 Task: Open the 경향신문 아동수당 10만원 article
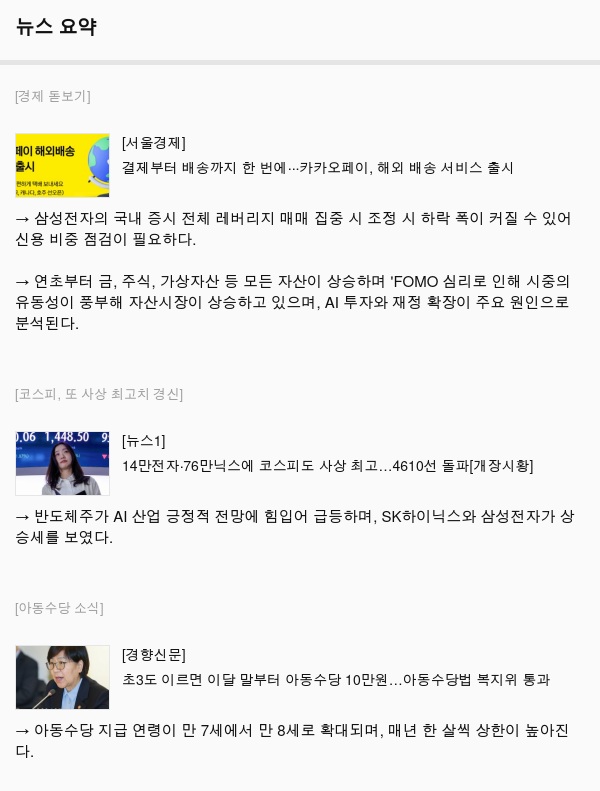tap(335, 679)
